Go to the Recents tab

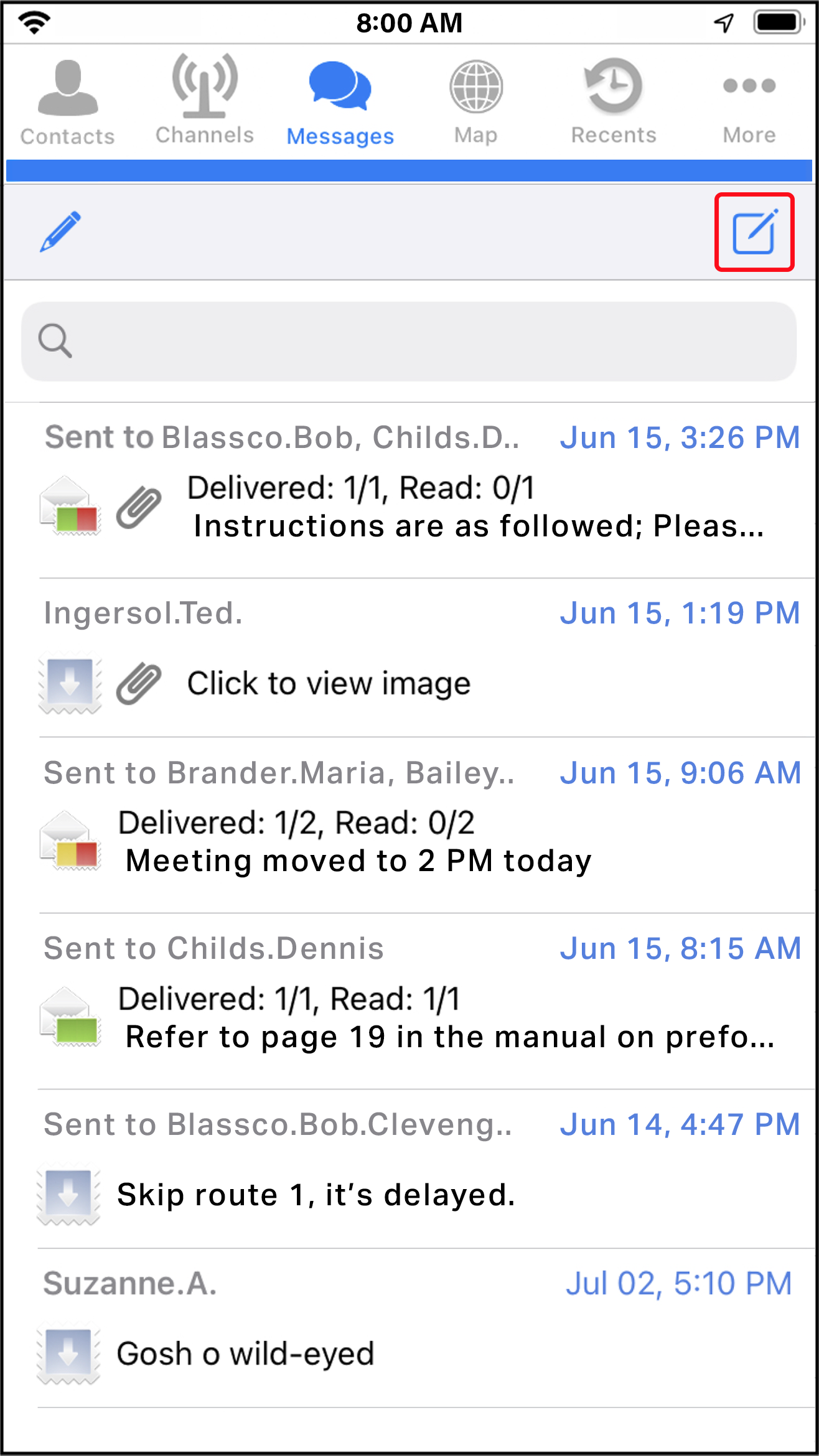coord(614,103)
